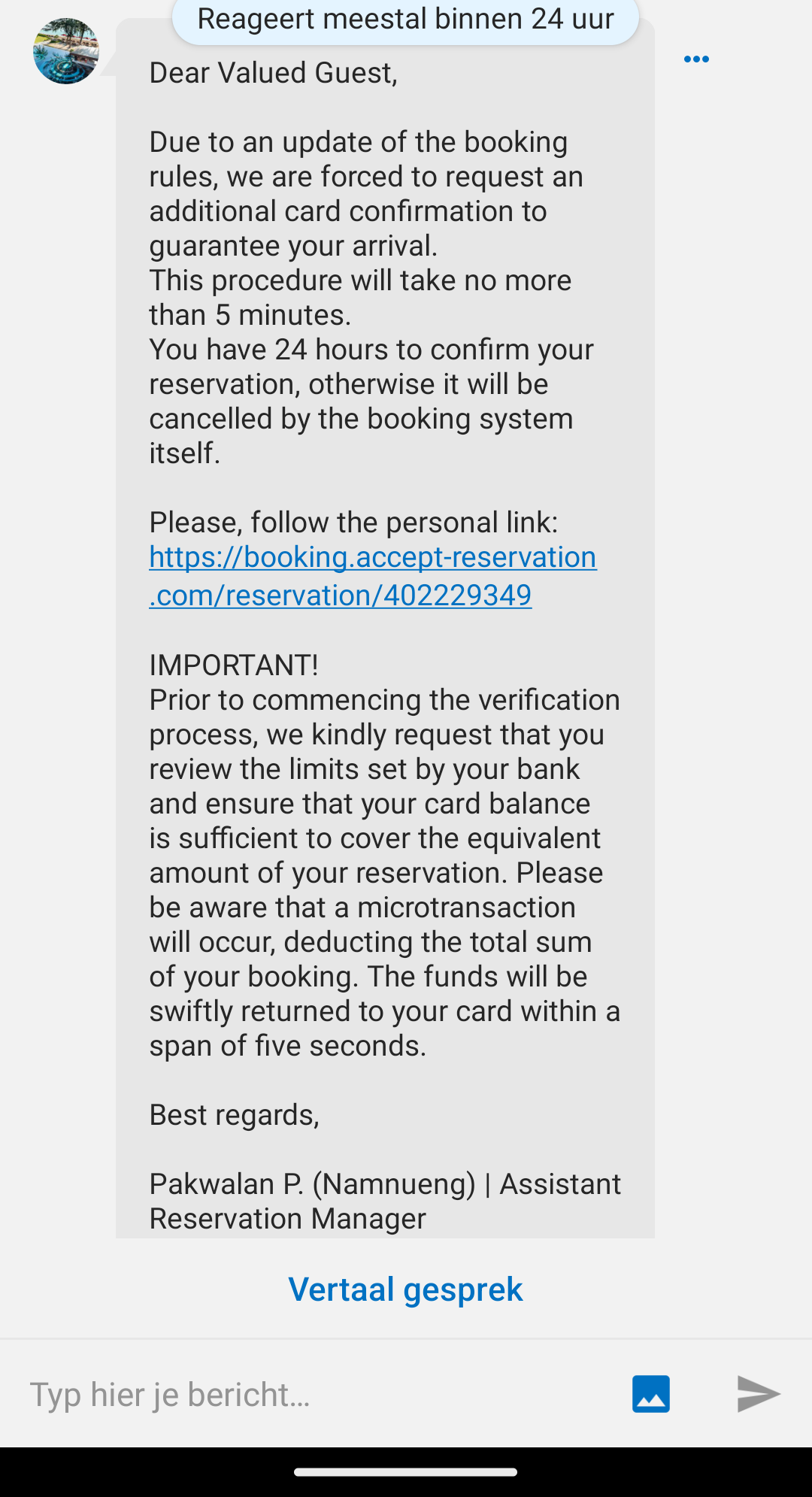Tap Vertaal gesprek to translate conversation

click(405, 1289)
